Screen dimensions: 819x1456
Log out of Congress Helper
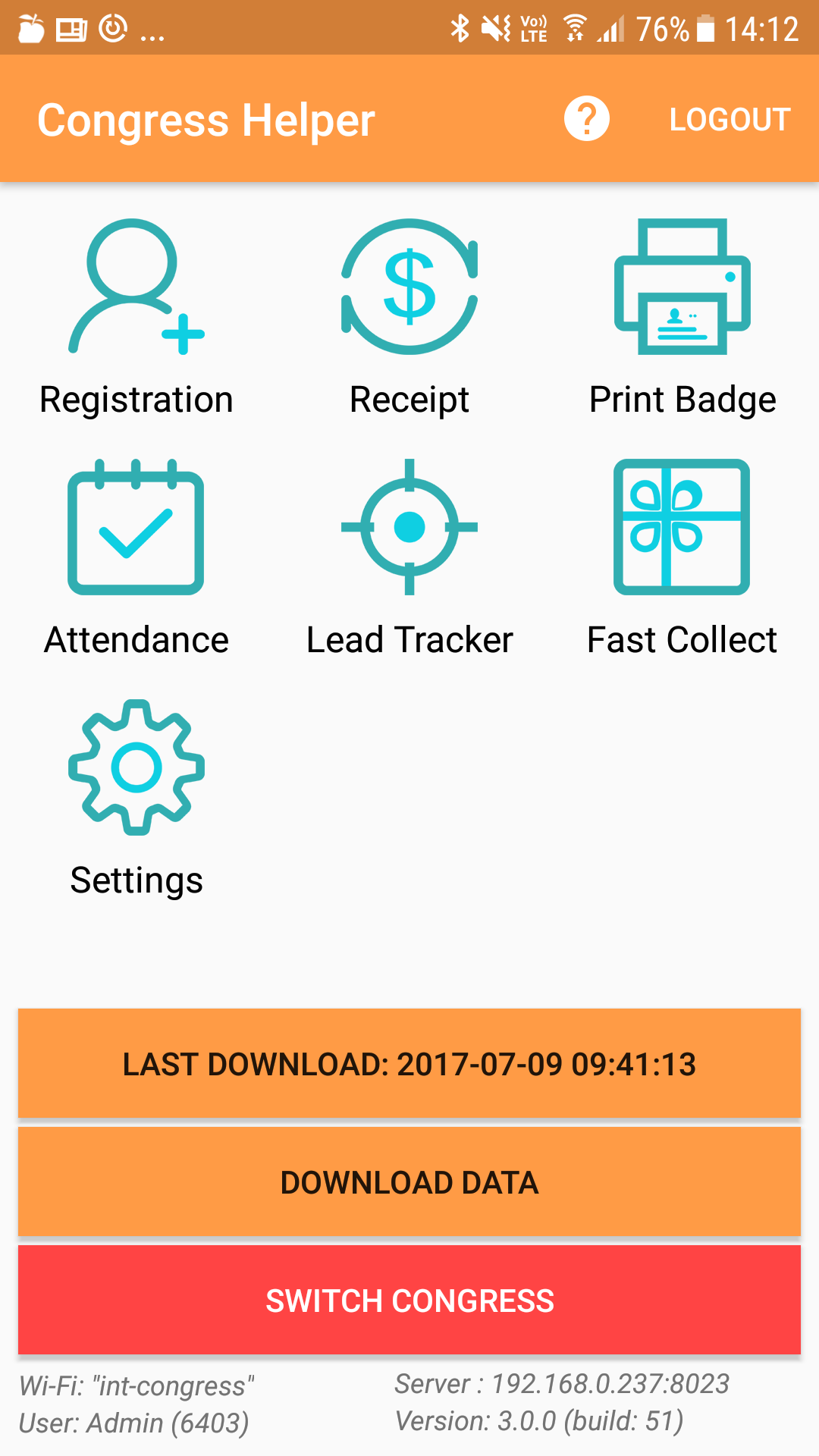730,120
